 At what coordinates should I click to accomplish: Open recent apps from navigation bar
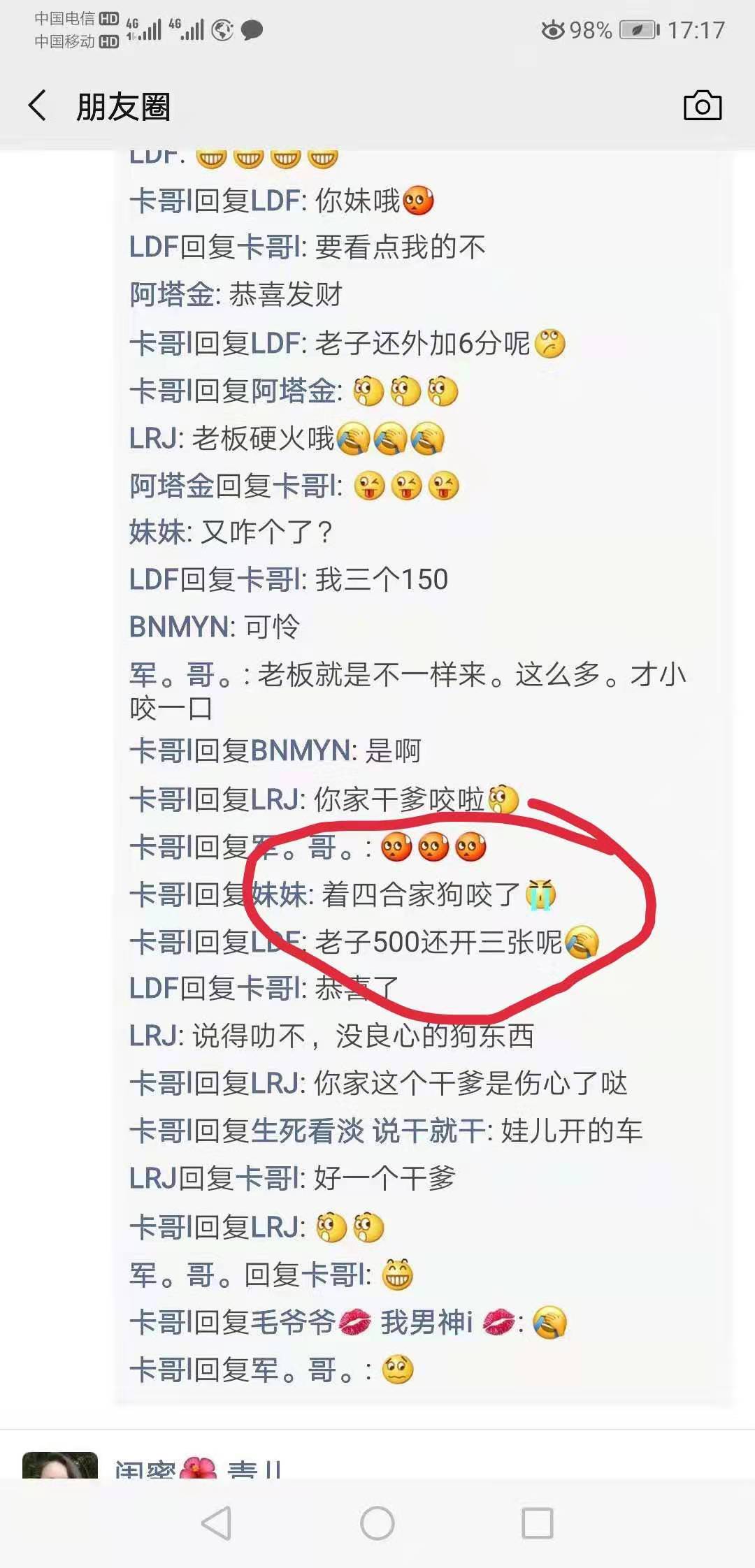click(537, 1523)
